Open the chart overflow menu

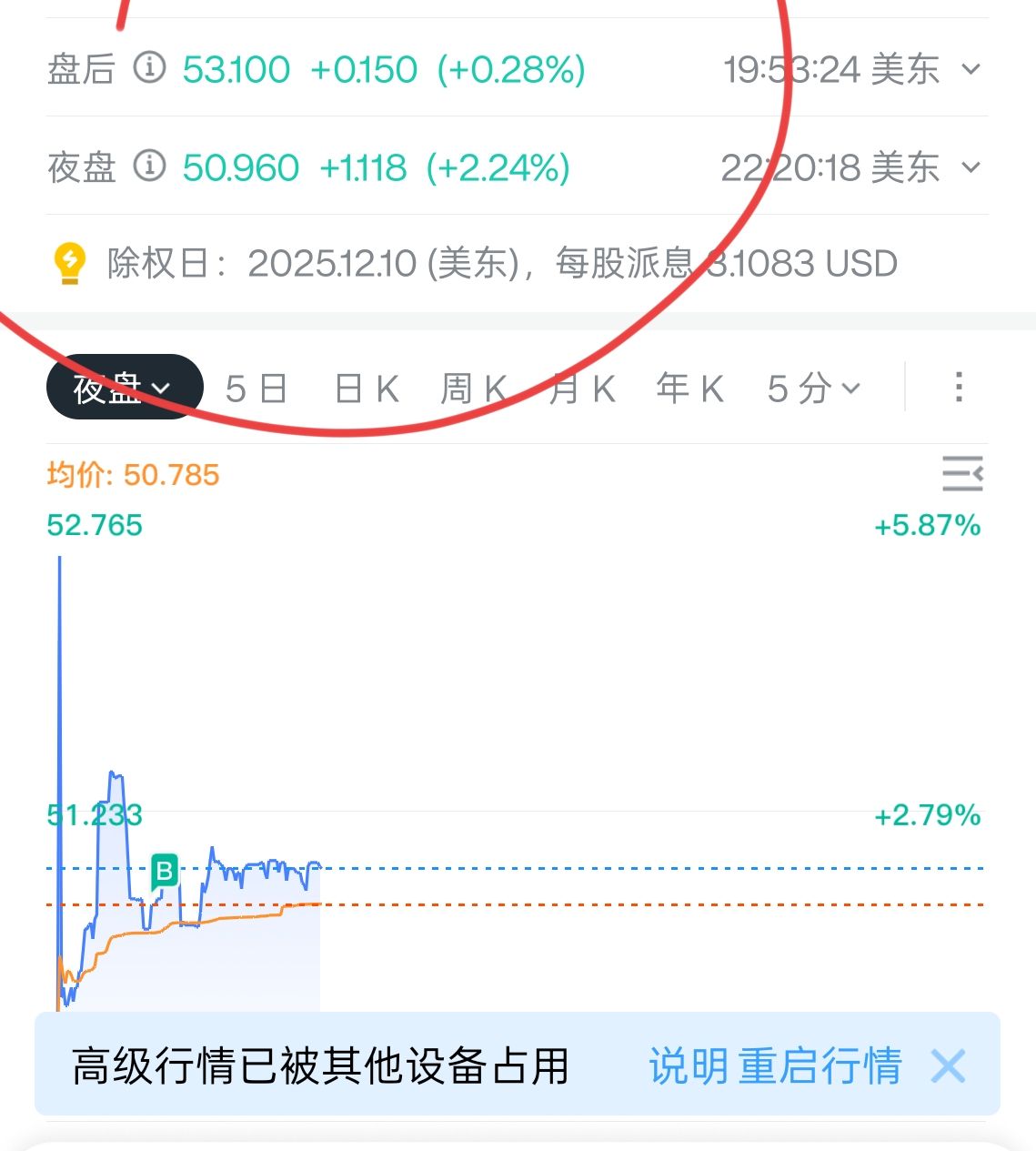click(x=959, y=388)
